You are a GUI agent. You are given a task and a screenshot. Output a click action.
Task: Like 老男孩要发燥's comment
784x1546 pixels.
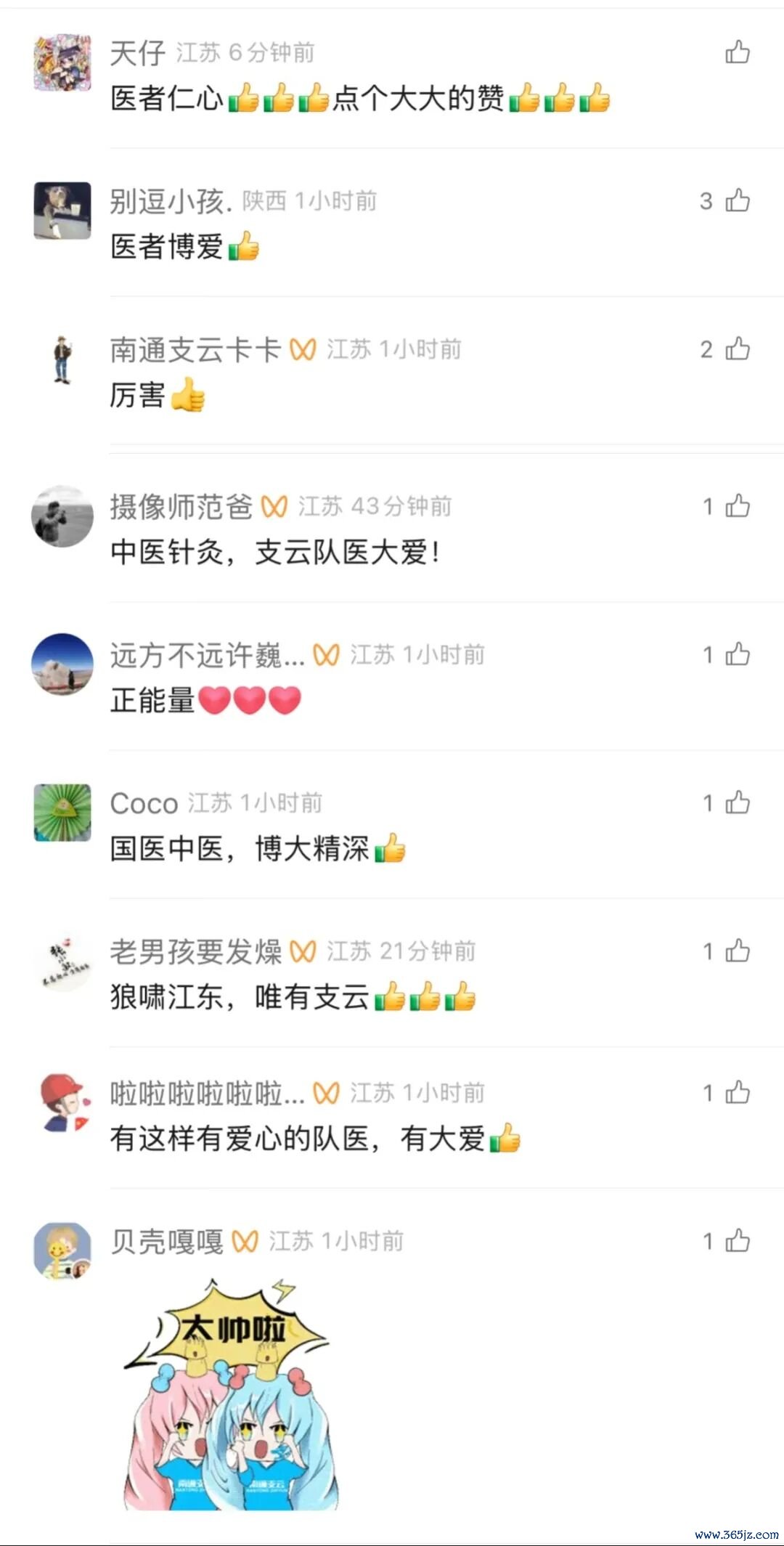click(738, 951)
